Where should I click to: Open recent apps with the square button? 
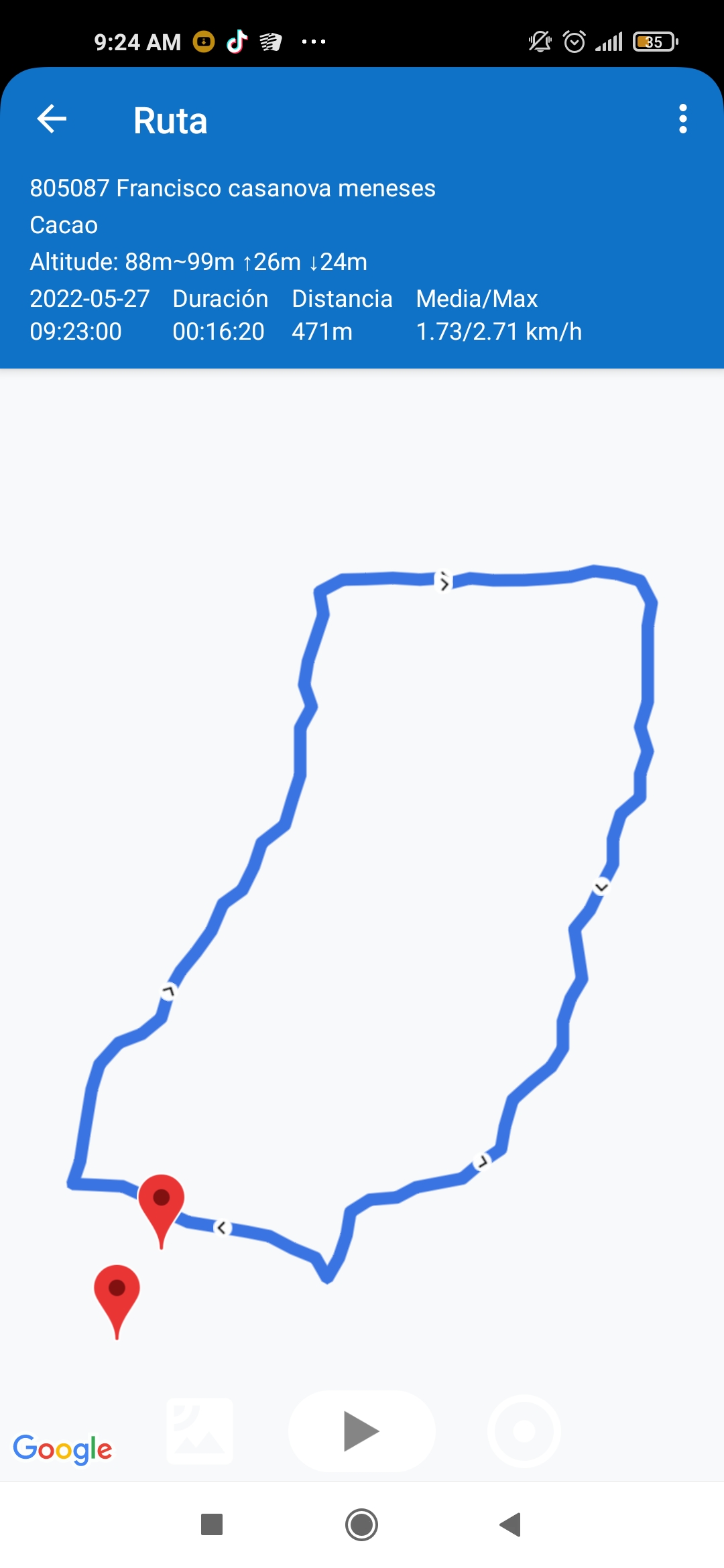point(212,1524)
